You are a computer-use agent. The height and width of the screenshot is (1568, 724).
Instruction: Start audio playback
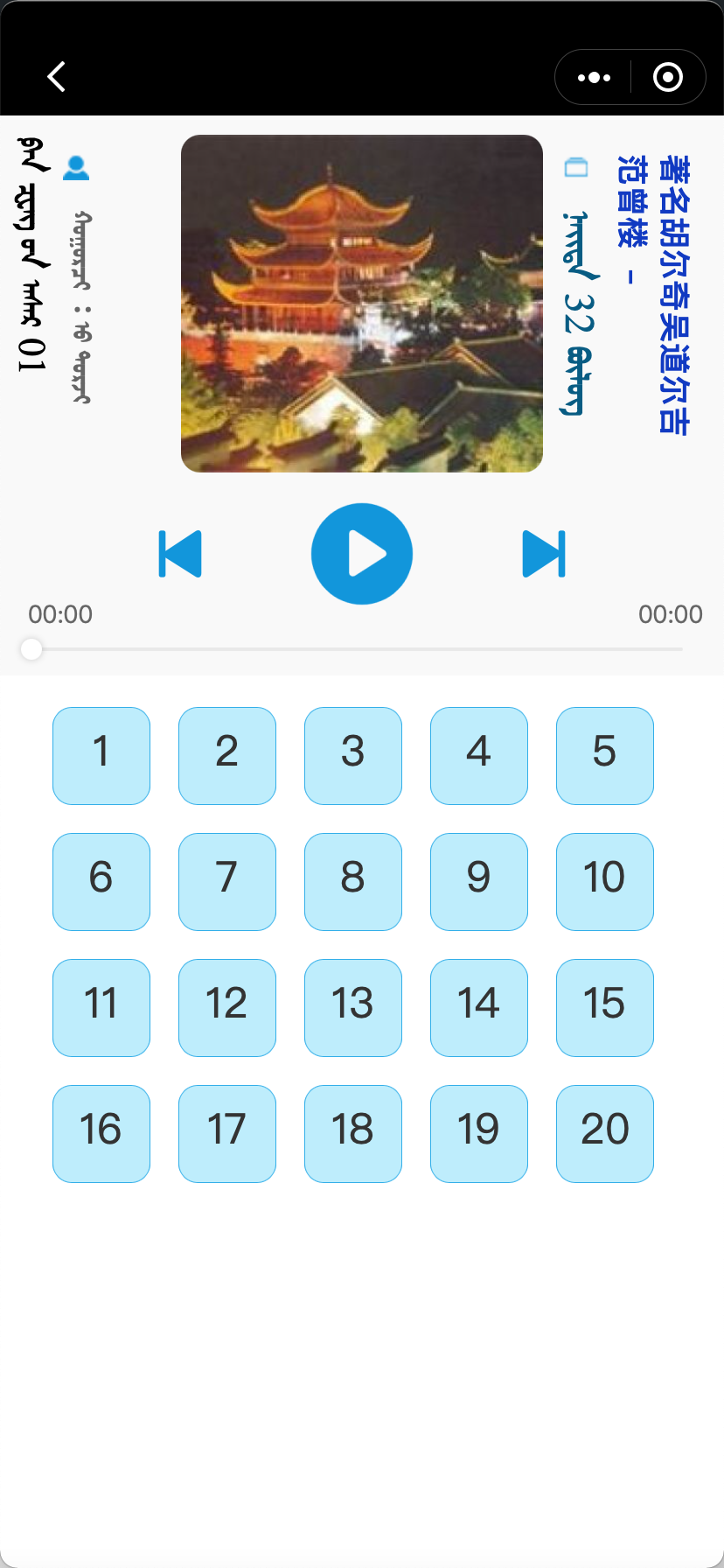362,554
